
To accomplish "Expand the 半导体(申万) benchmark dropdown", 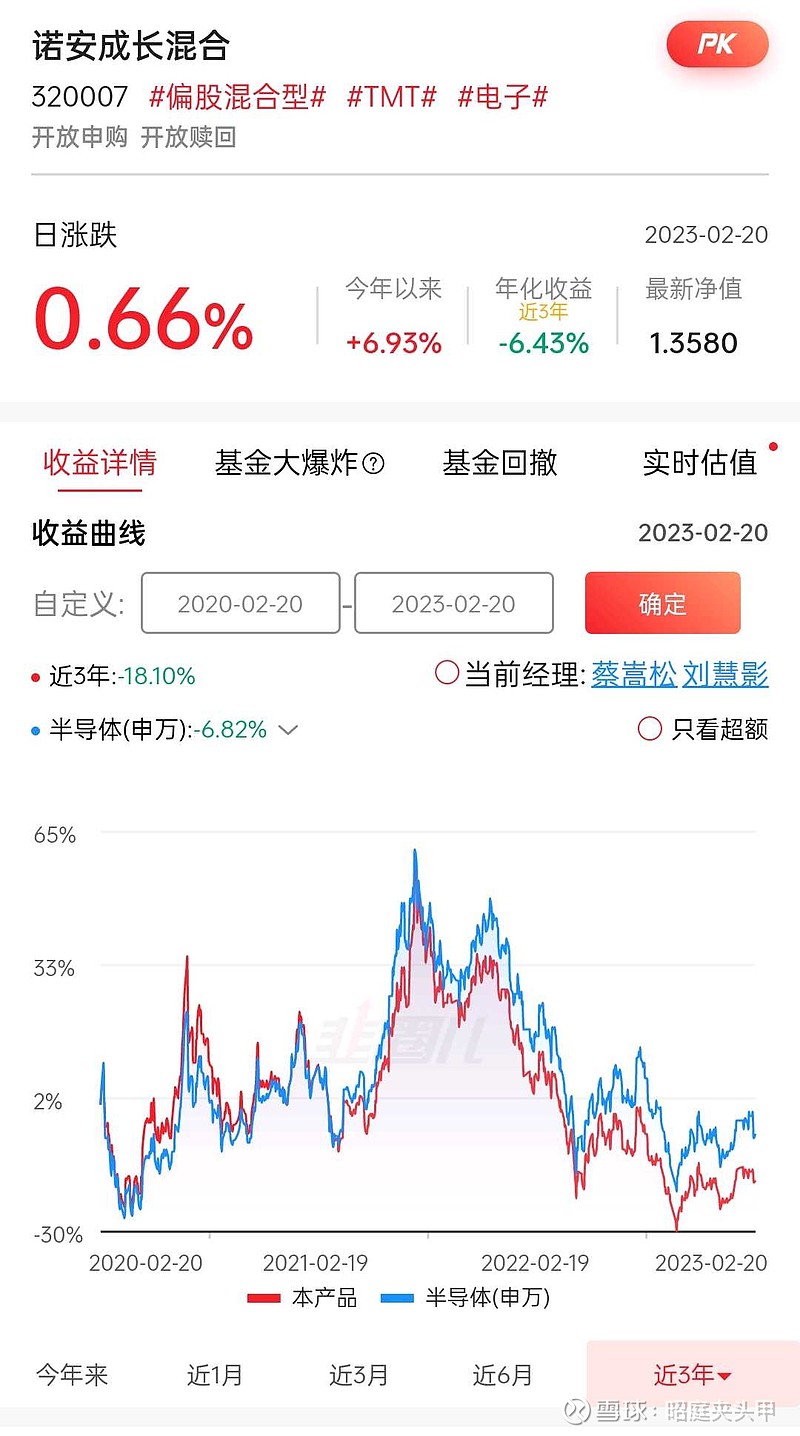I will [288, 730].
